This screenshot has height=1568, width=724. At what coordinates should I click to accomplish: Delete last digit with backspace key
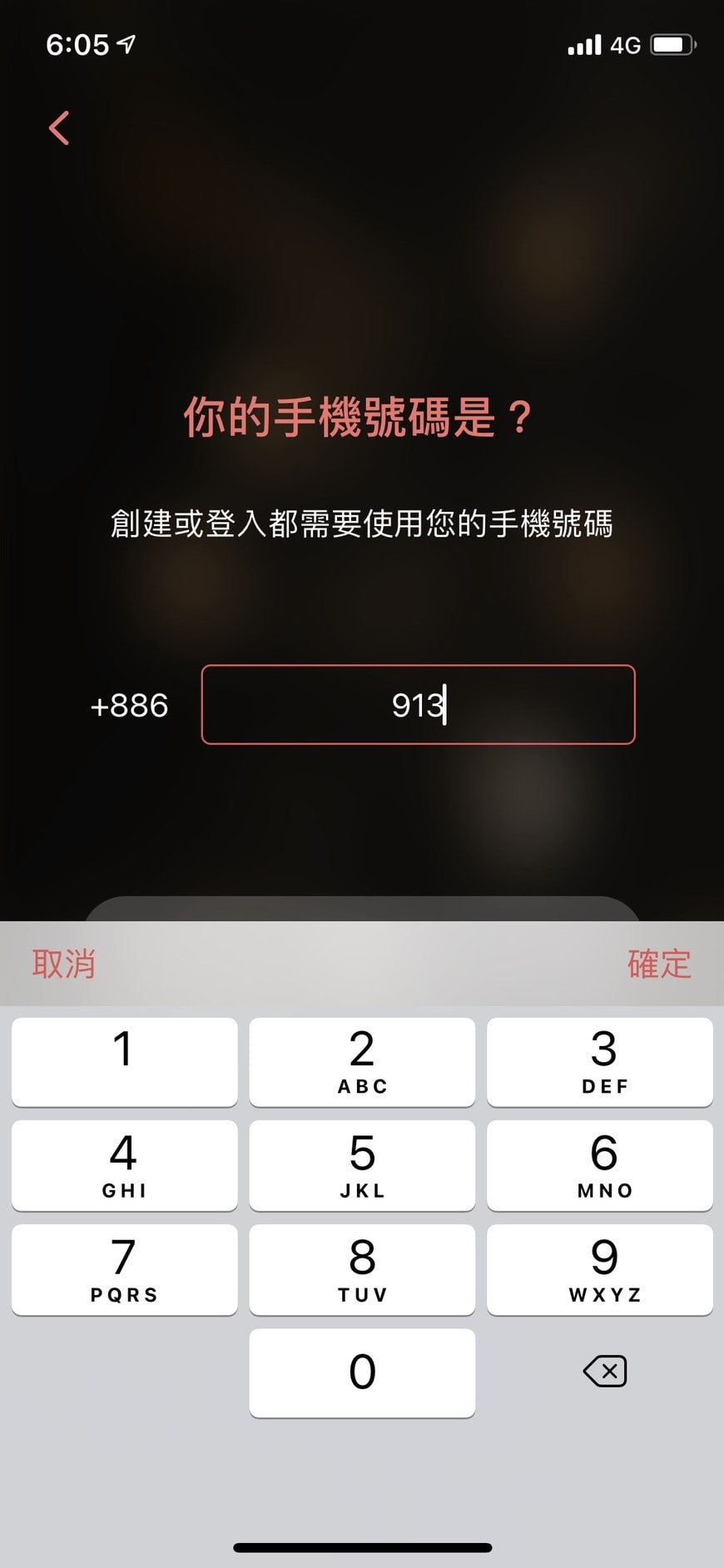pyautogui.click(x=605, y=1371)
